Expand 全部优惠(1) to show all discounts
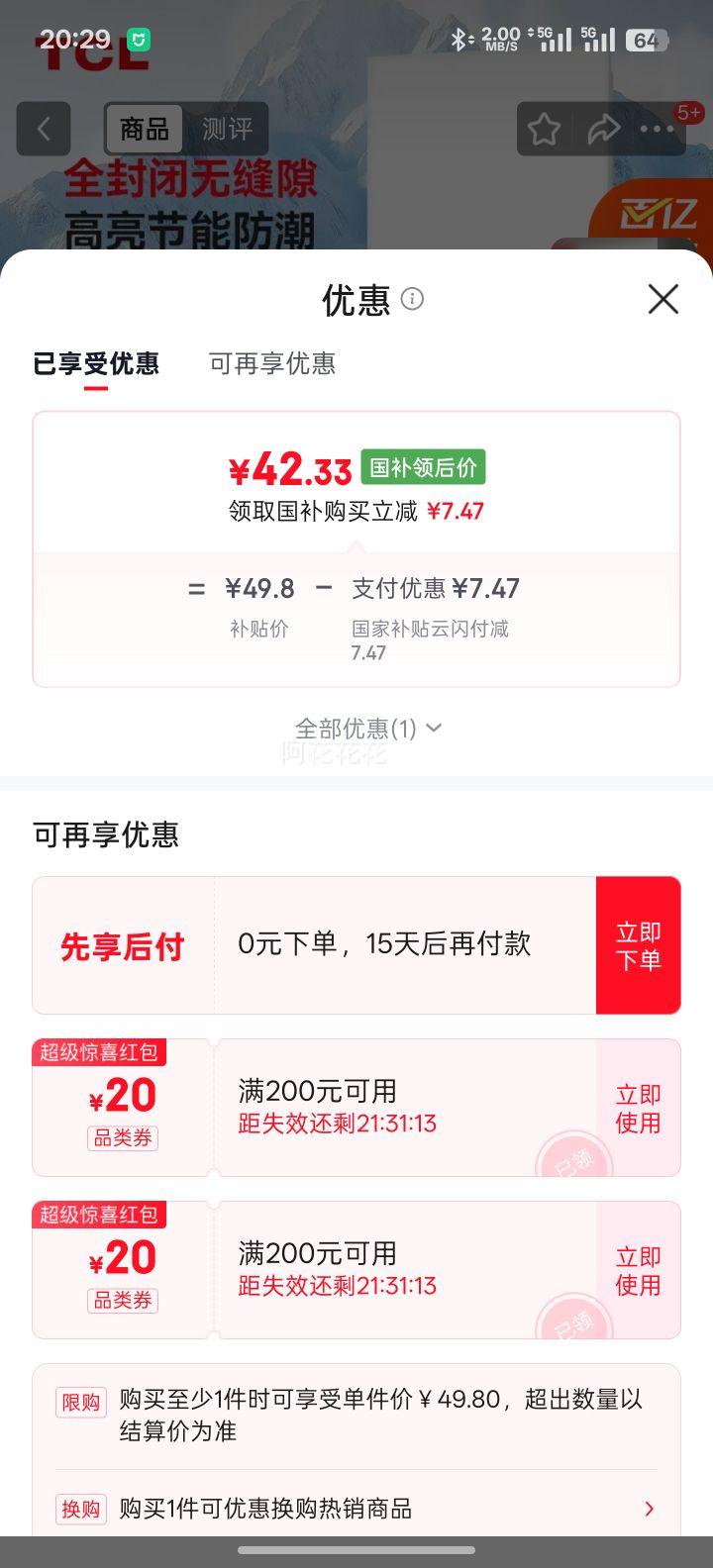Screen dimensions: 713x1568 [x=356, y=729]
